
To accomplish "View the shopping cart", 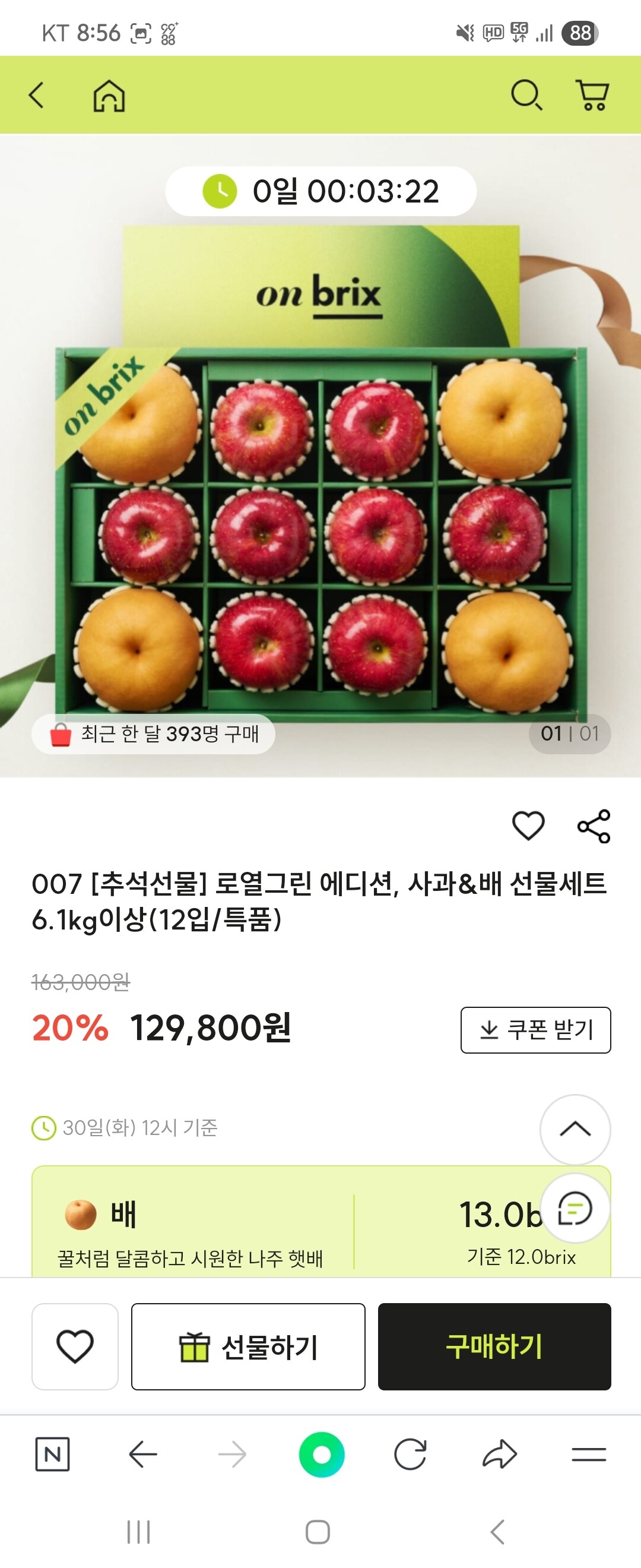I will pos(592,96).
